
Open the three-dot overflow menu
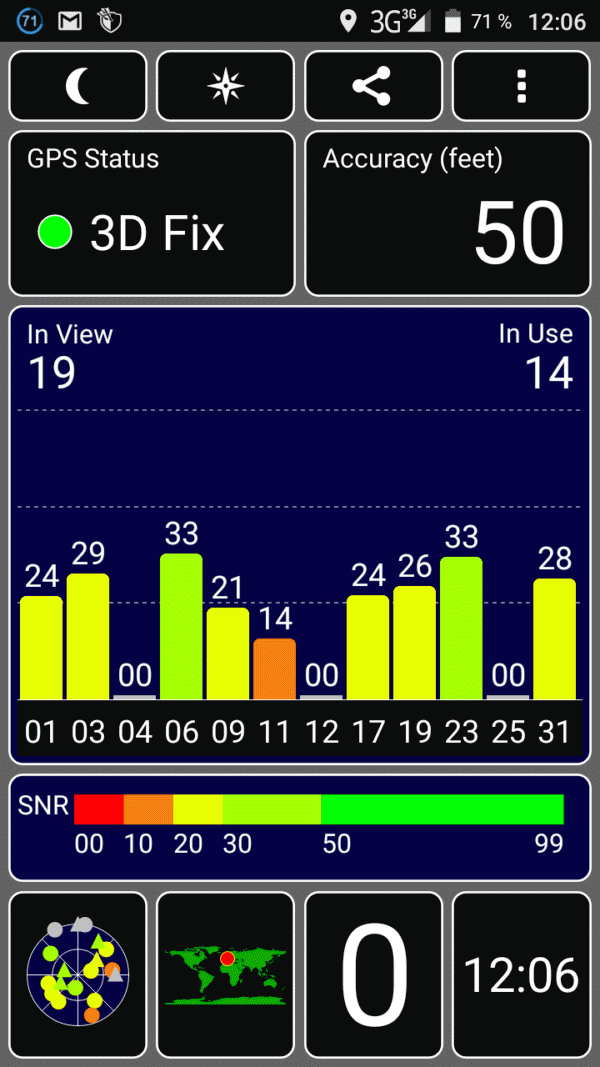(x=521, y=87)
